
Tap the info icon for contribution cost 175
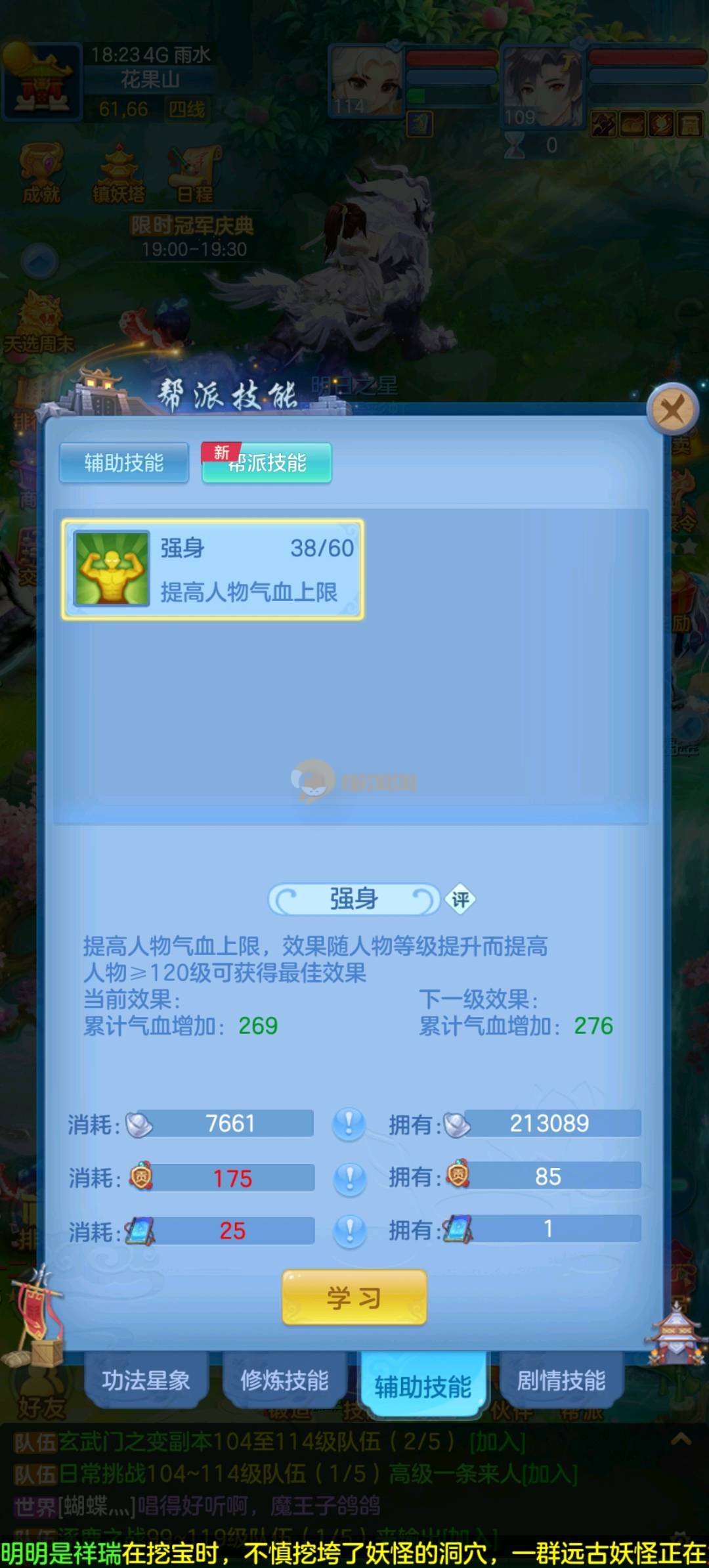click(349, 1178)
